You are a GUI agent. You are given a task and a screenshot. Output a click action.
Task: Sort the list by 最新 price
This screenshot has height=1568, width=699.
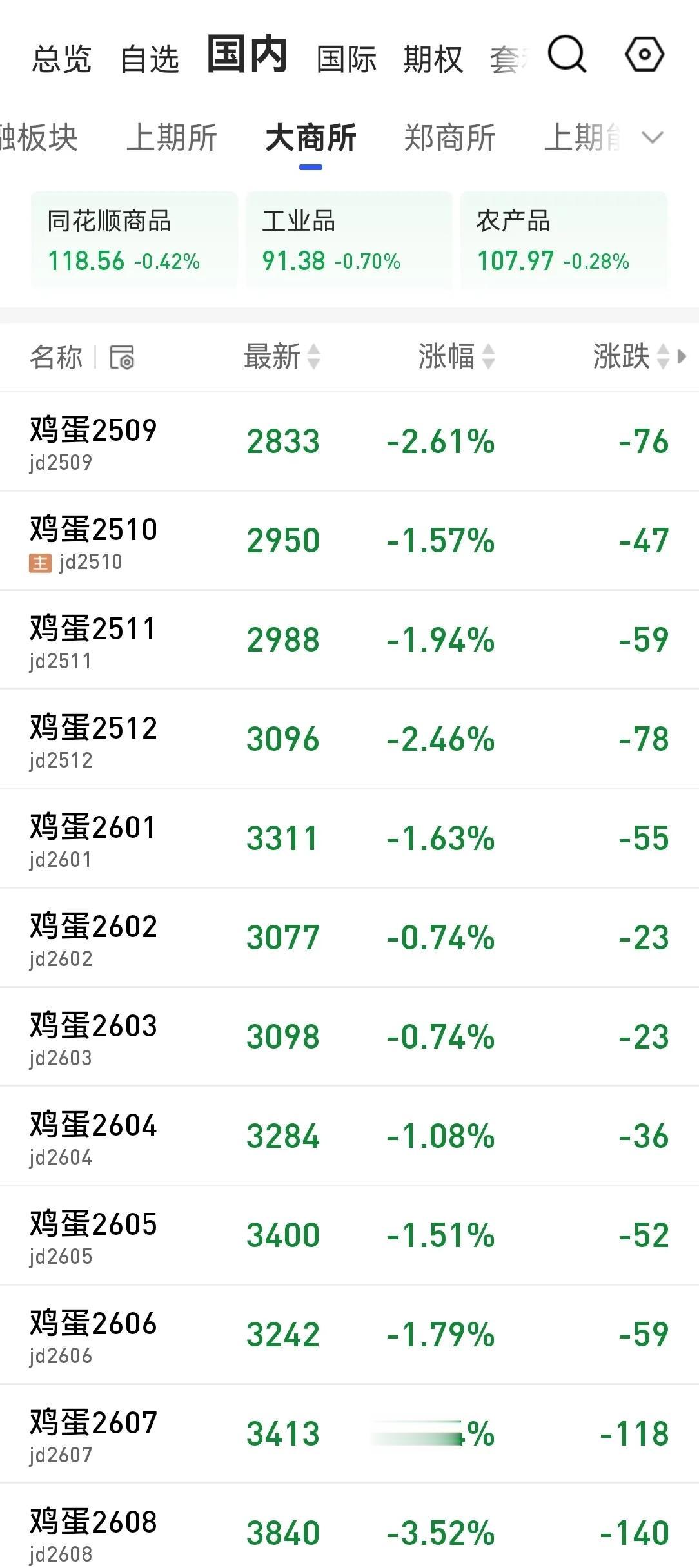point(282,356)
